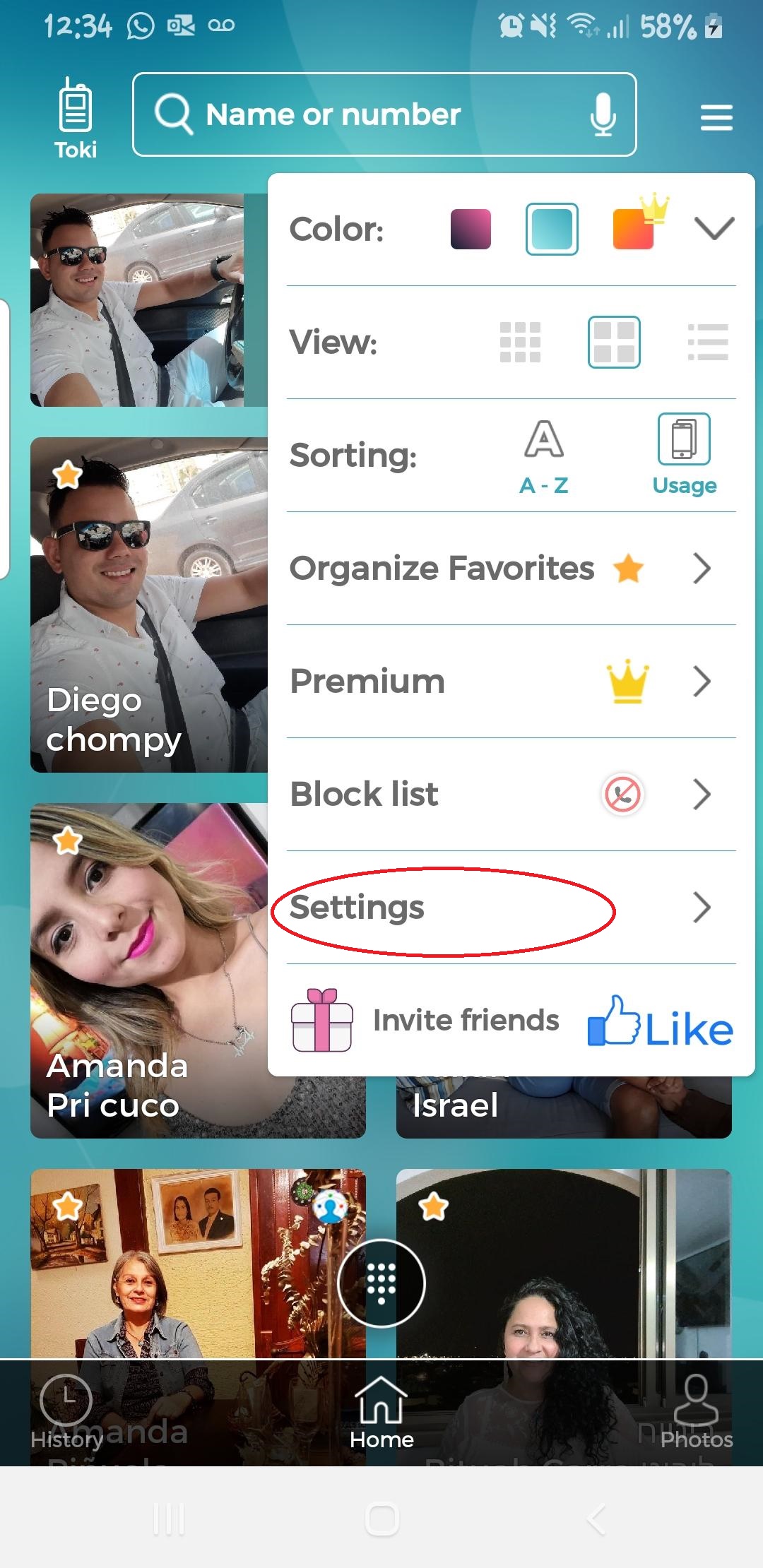763x1568 pixels.
Task: Sort contacts A - Z
Action: pos(544,456)
